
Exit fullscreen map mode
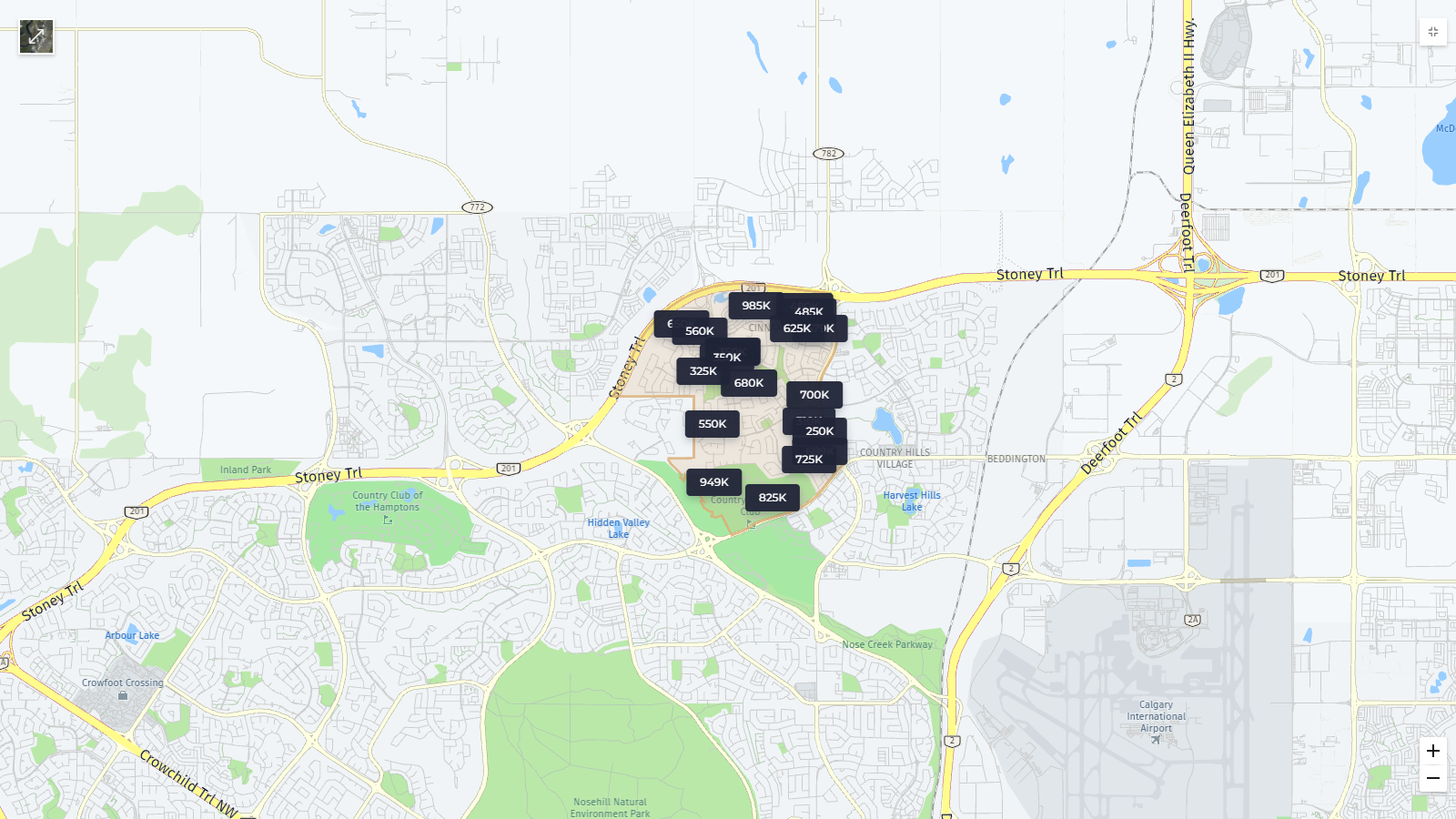click(1432, 32)
